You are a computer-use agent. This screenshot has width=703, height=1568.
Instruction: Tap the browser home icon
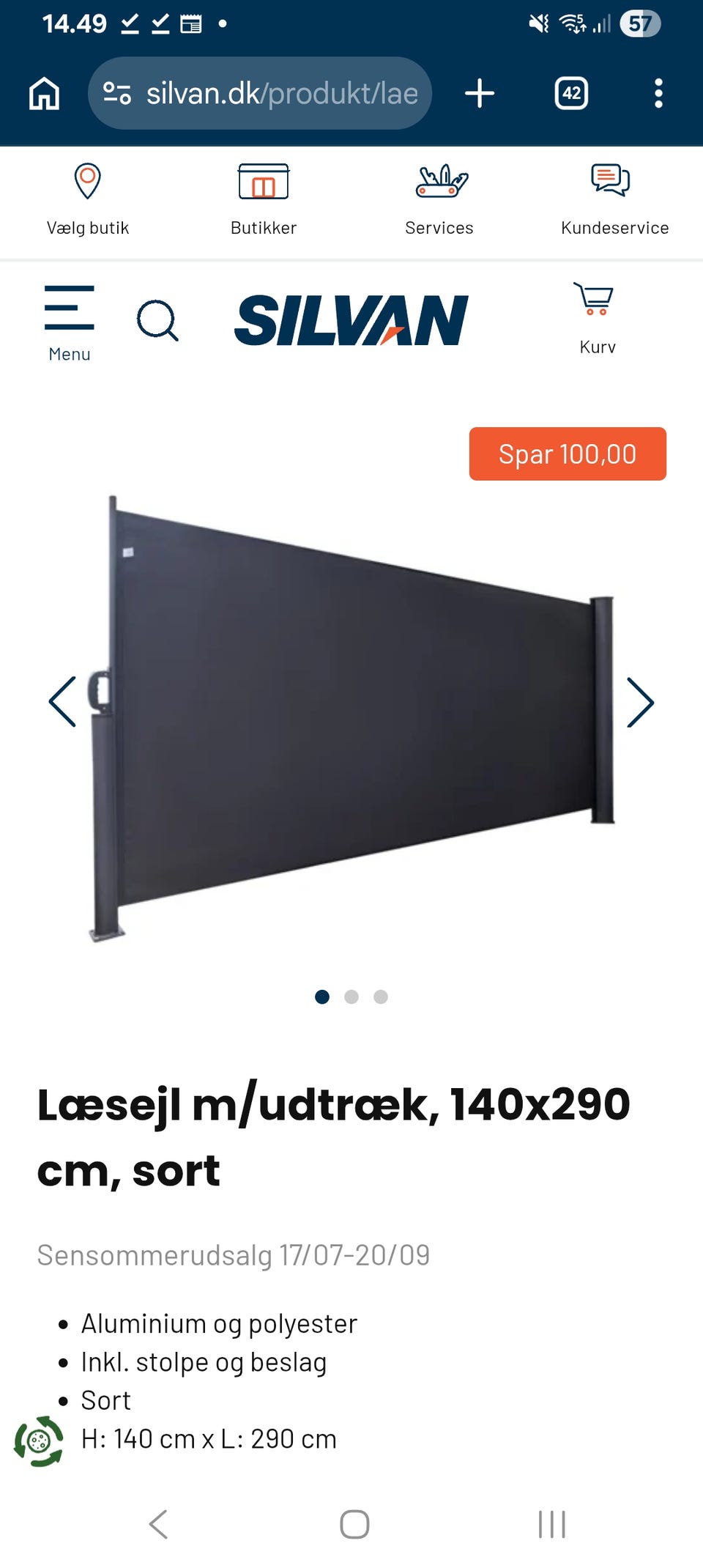click(x=44, y=93)
